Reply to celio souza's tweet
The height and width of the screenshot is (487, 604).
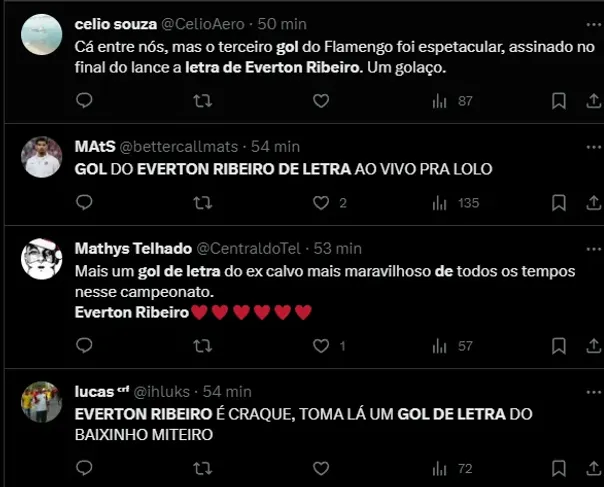[x=85, y=101]
